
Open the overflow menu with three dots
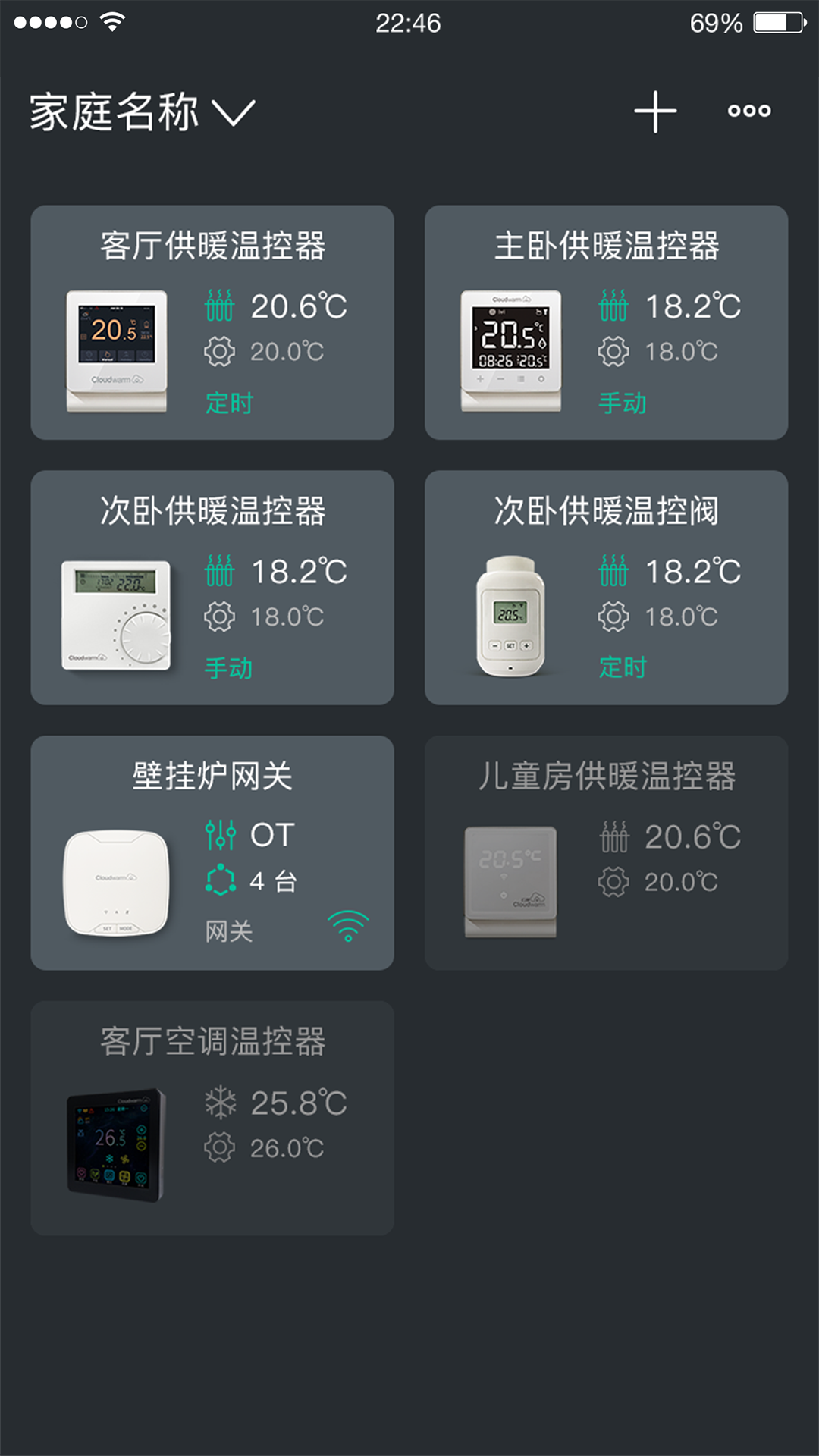[x=748, y=111]
